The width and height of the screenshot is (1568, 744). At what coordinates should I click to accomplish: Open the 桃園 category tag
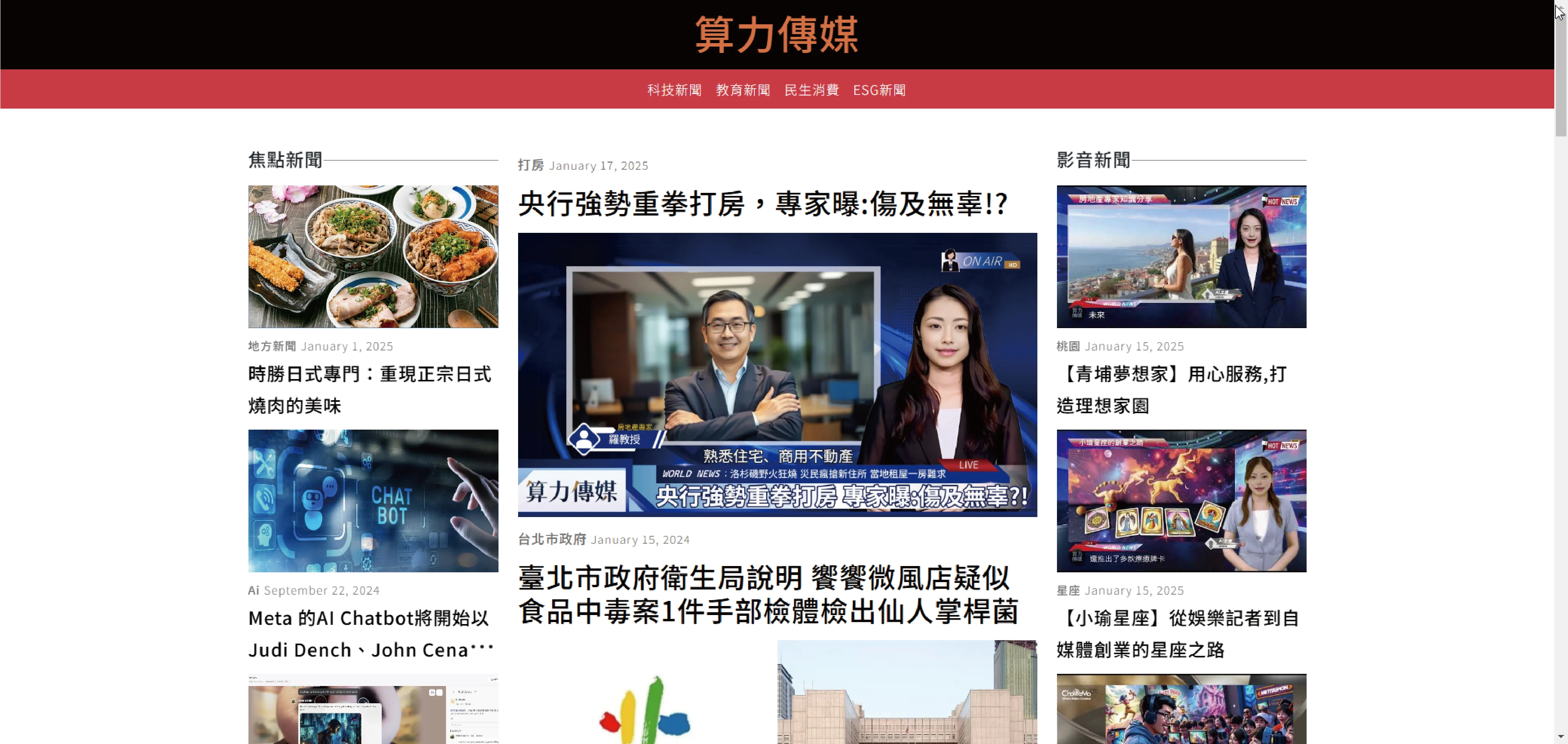point(1068,347)
